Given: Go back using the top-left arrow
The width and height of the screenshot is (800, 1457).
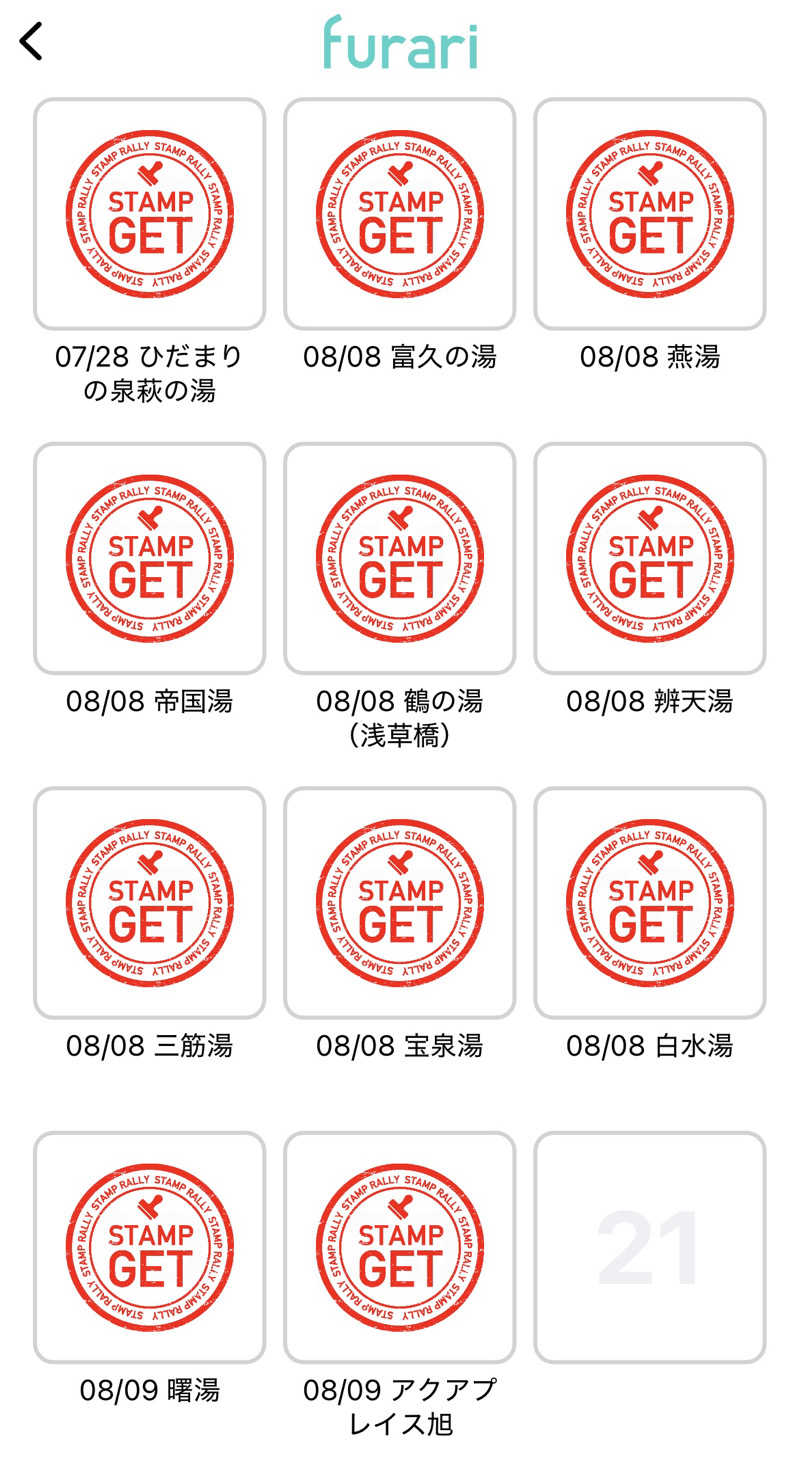Looking at the screenshot, I should (32, 42).
